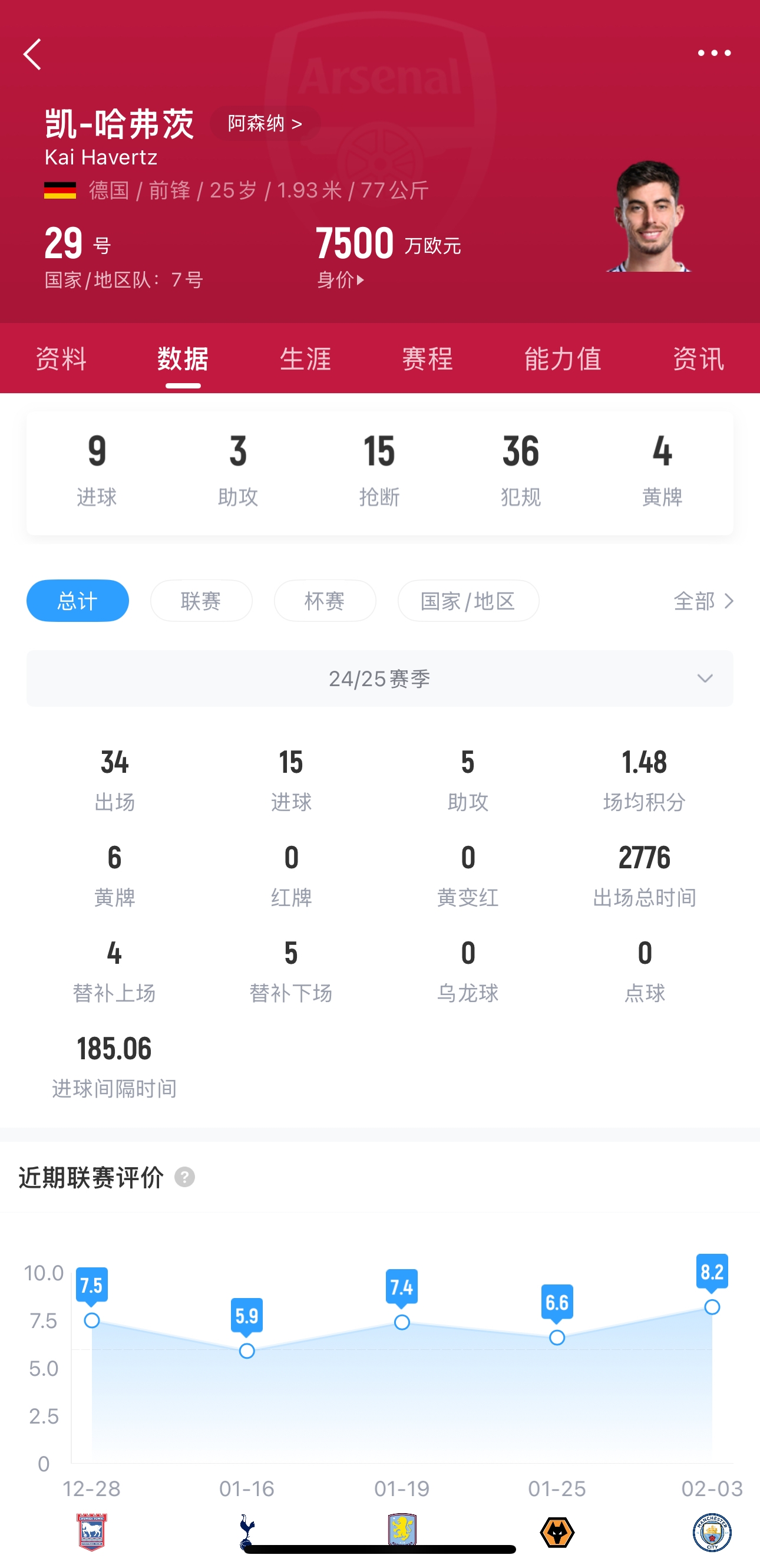Switch to the 资料 tab
Viewport: 760px width, 1568px height.
click(x=61, y=358)
